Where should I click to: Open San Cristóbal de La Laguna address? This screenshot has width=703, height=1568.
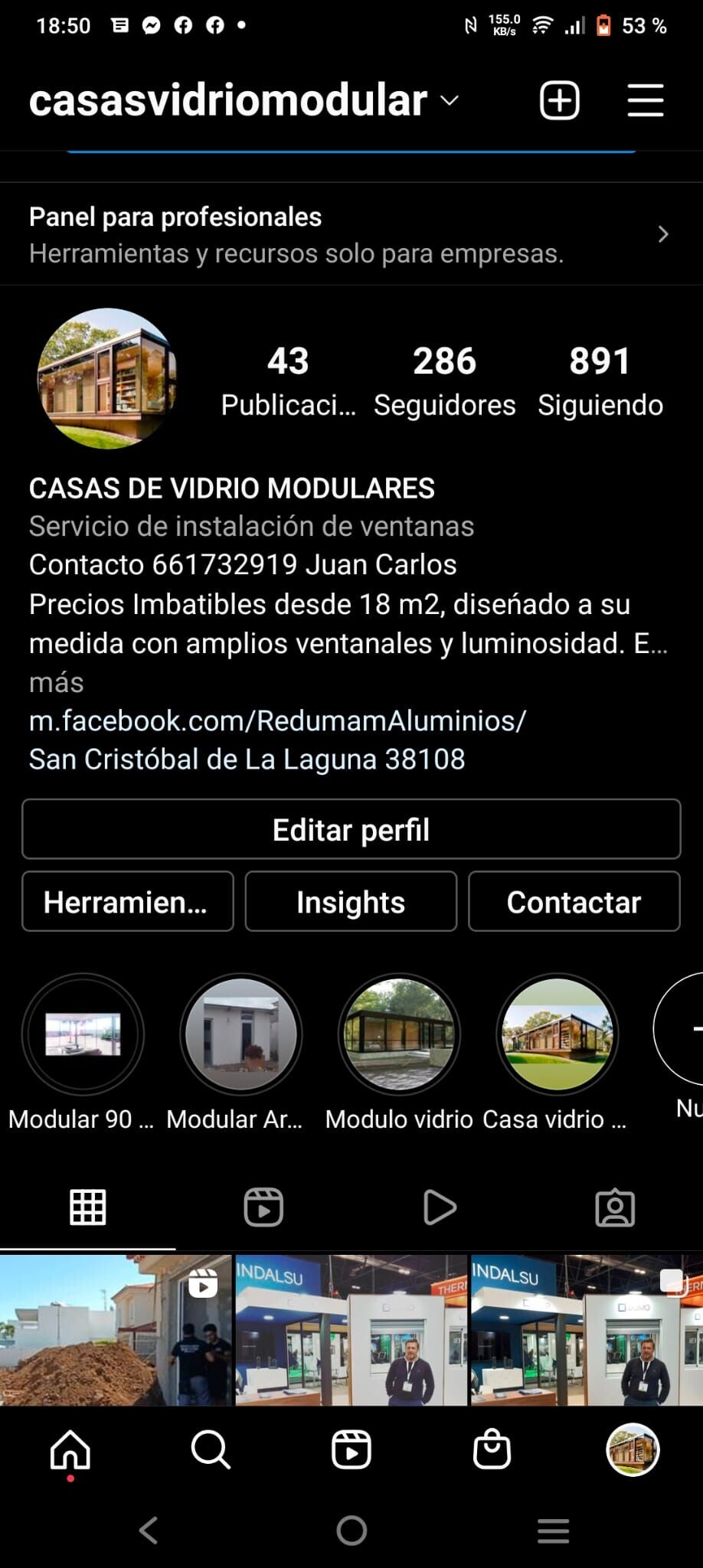point(247,759)
